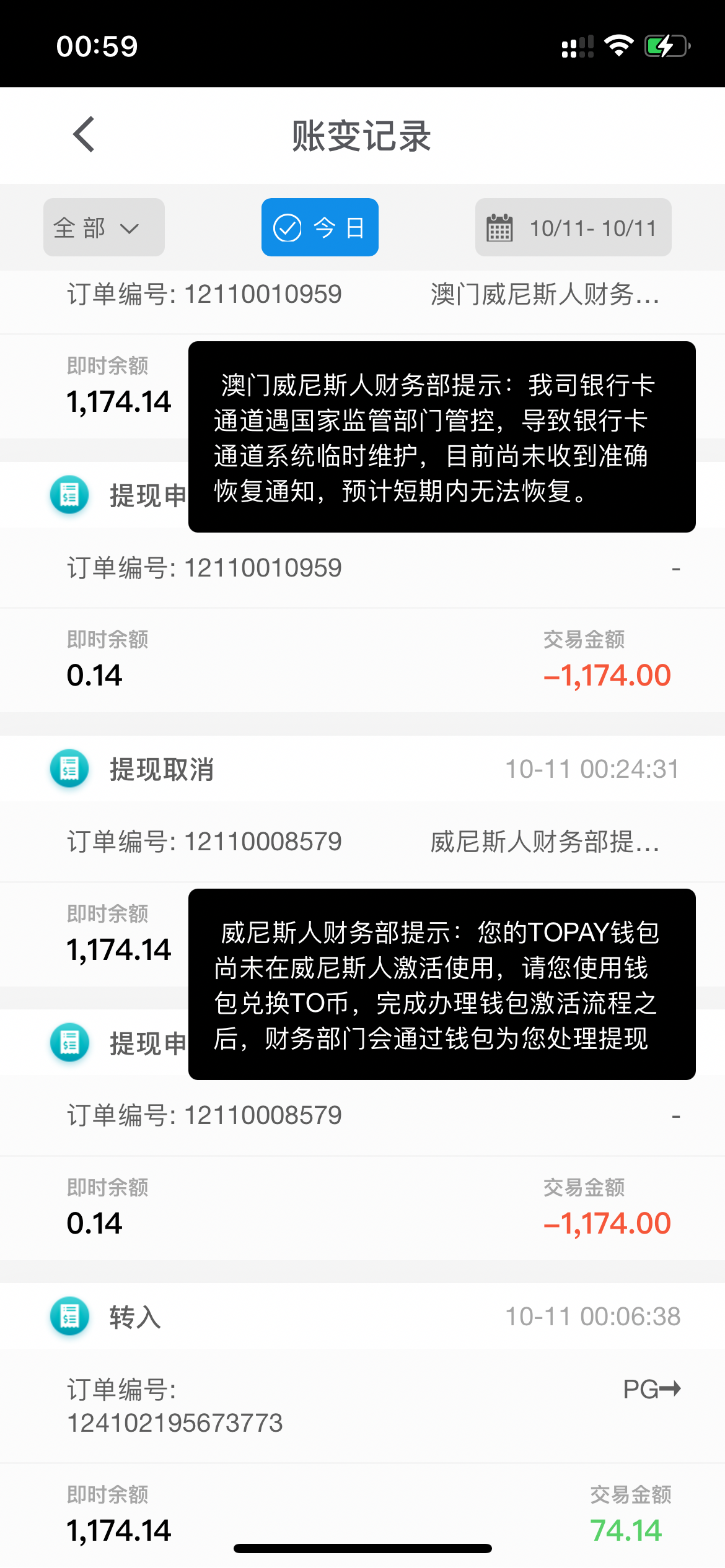This screenshot has height=1568, width=725.
Task: Expand truncated note 澳门威尼斯人财务…
Action: [545, 294]
